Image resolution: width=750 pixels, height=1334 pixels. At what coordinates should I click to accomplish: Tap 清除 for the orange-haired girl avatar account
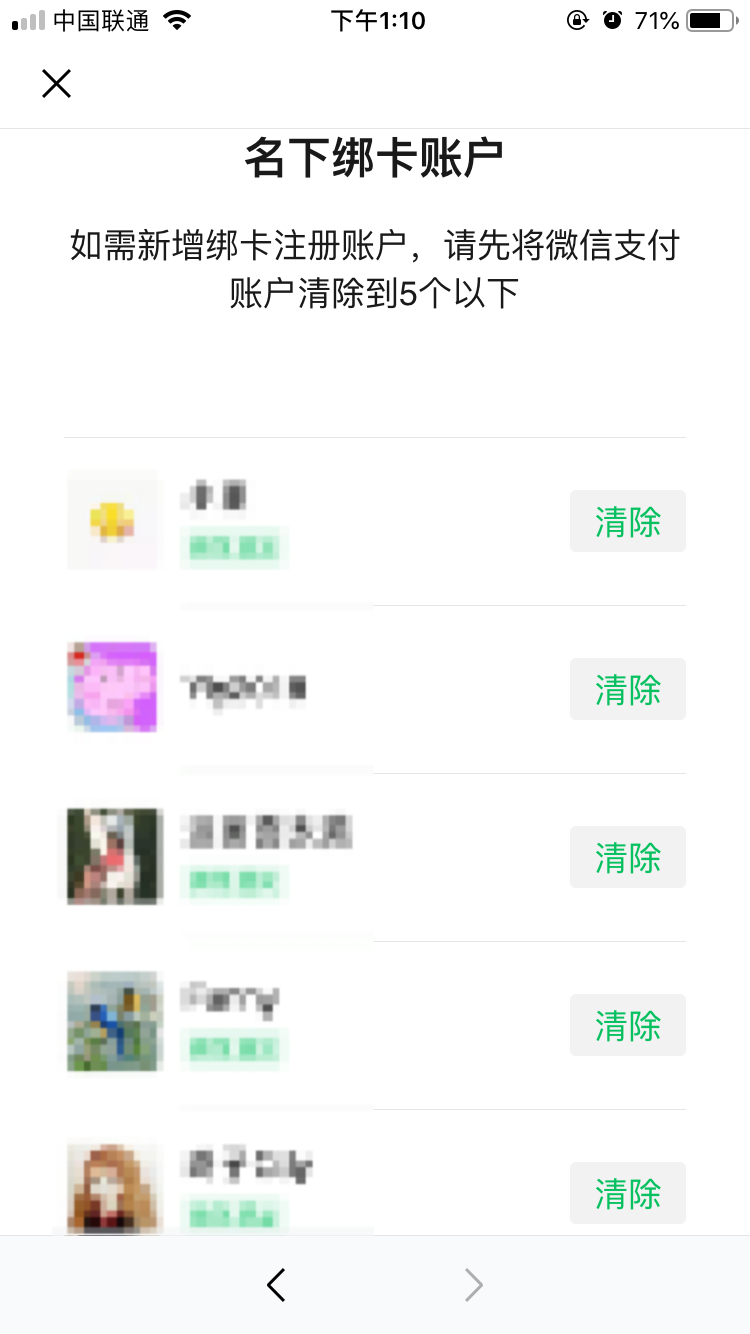tap(627, 1193)
